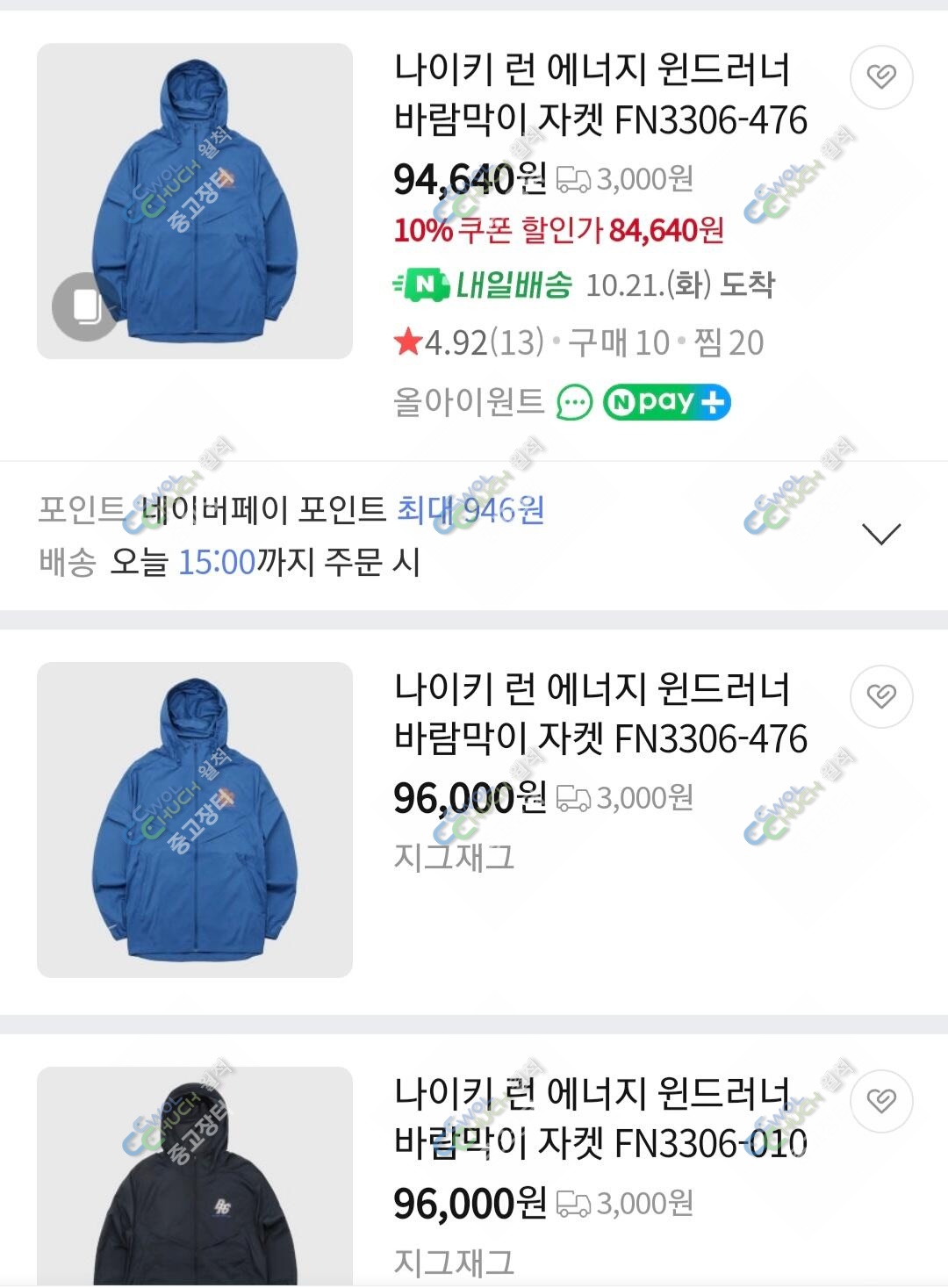948x1288 pixels.
Task: Expand the 포인트 and 배송 details chevron
Action: pyautogui.click(x=881, y=534)
